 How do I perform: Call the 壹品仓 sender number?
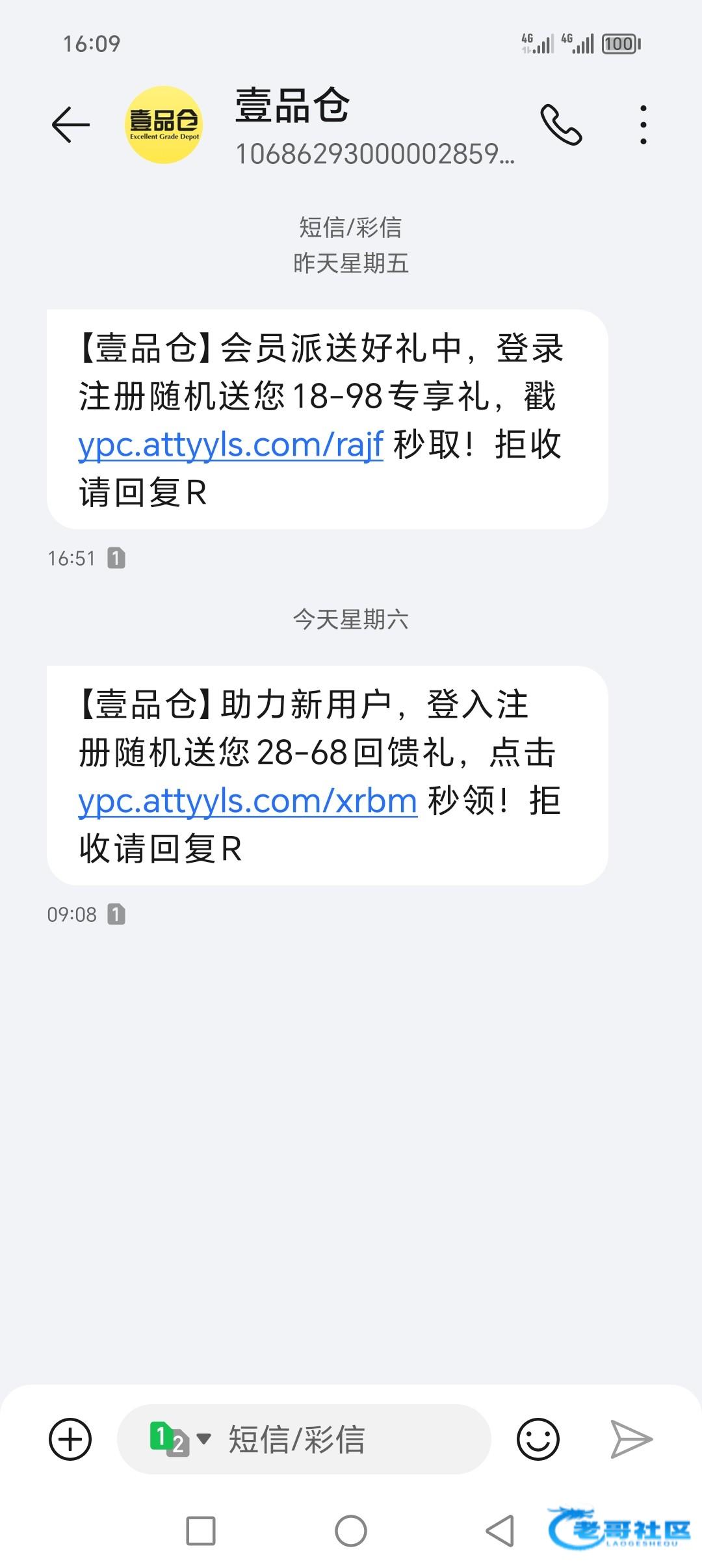[561, 124]
